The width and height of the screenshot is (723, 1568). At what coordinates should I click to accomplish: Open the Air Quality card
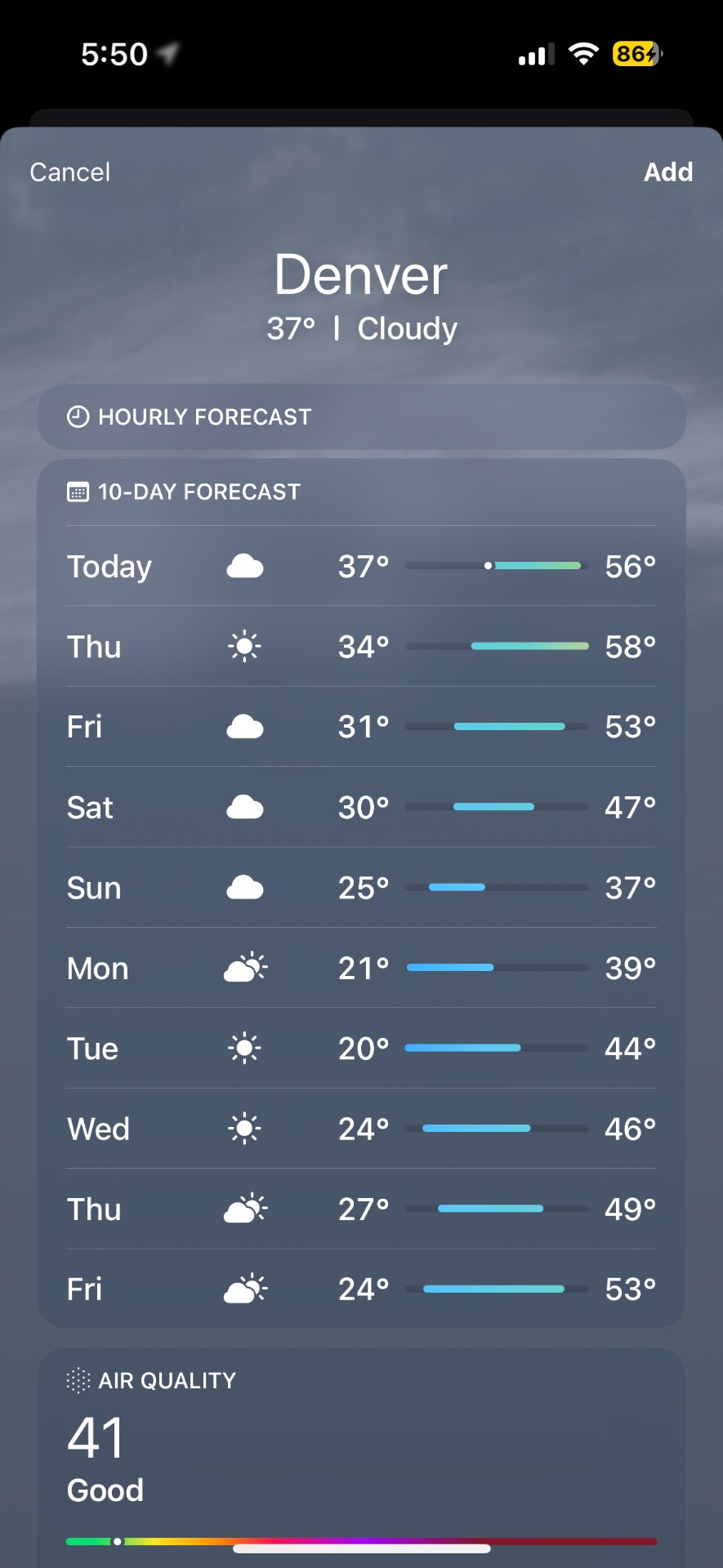tap(167, 1381)
